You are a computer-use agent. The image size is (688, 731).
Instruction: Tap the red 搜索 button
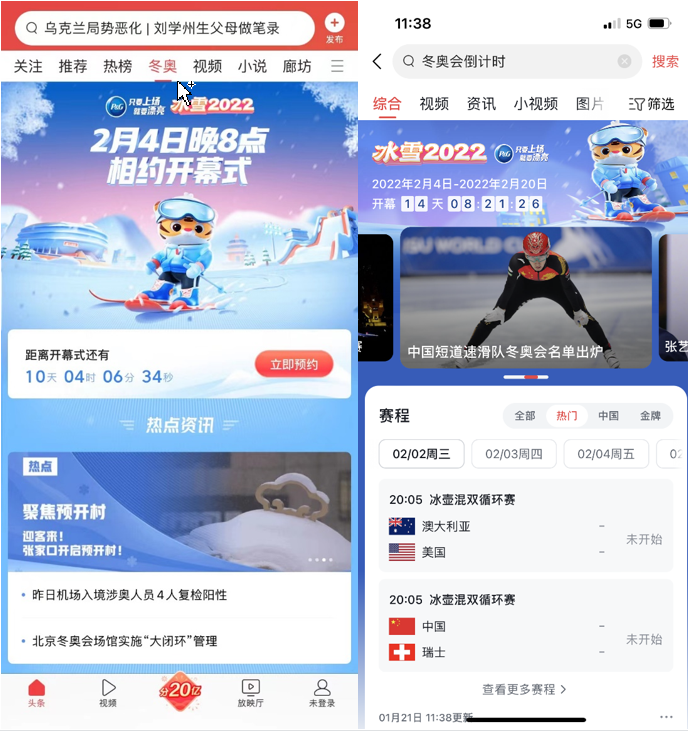pos(665,62)
